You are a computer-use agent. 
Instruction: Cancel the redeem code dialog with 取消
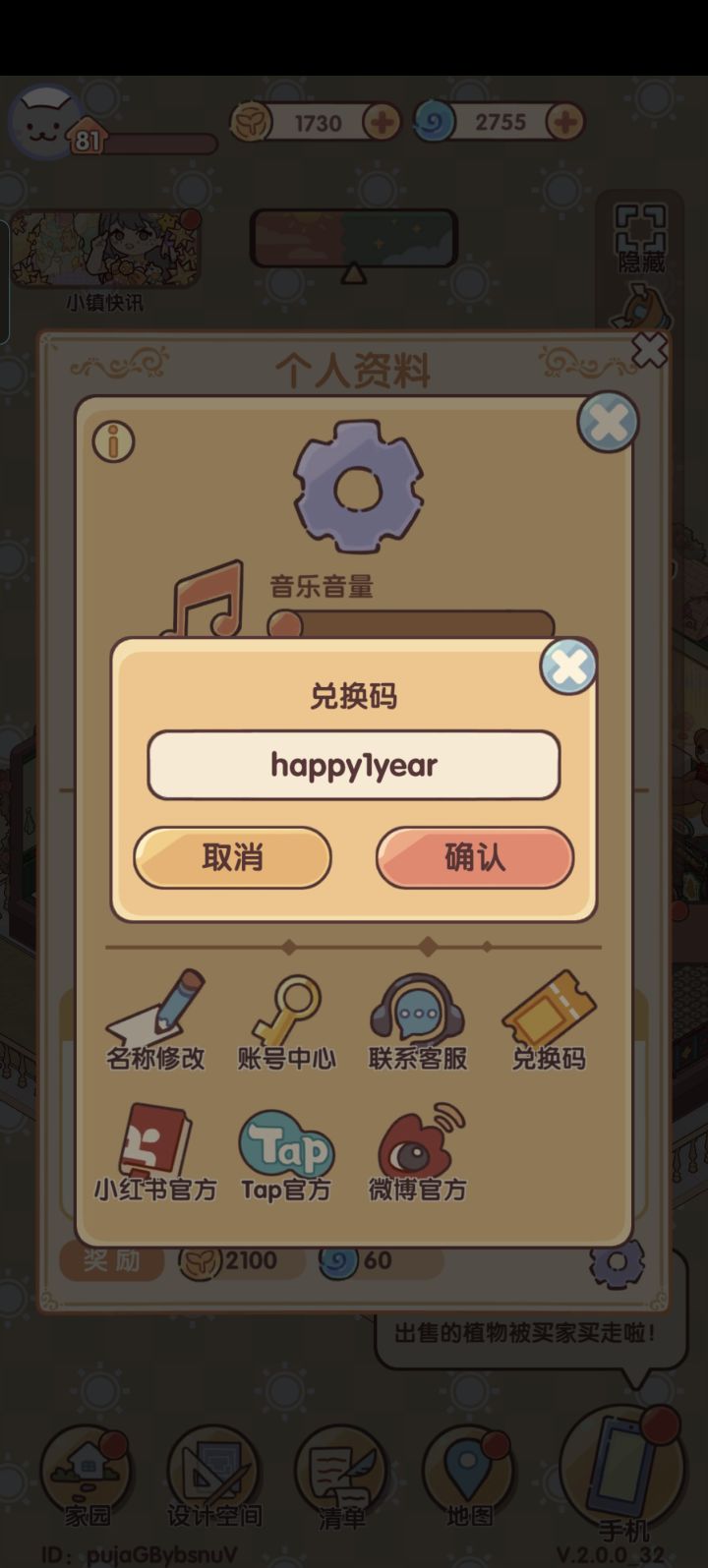pyautogui.click(x=233, y=857)
